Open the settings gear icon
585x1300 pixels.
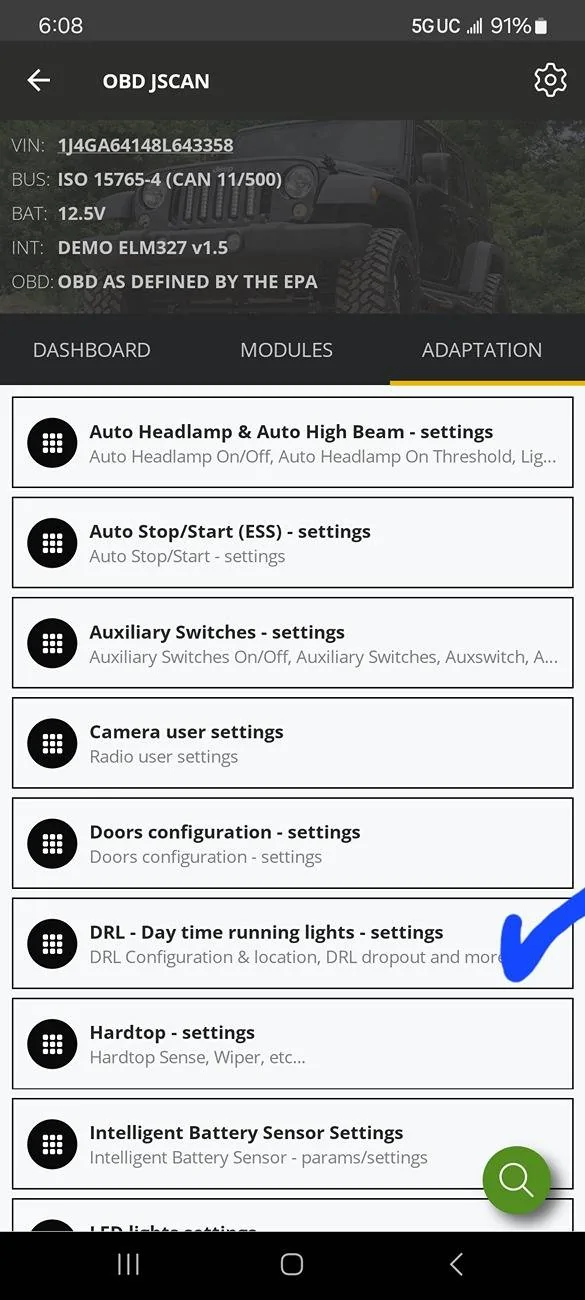[x=550, y=81]
